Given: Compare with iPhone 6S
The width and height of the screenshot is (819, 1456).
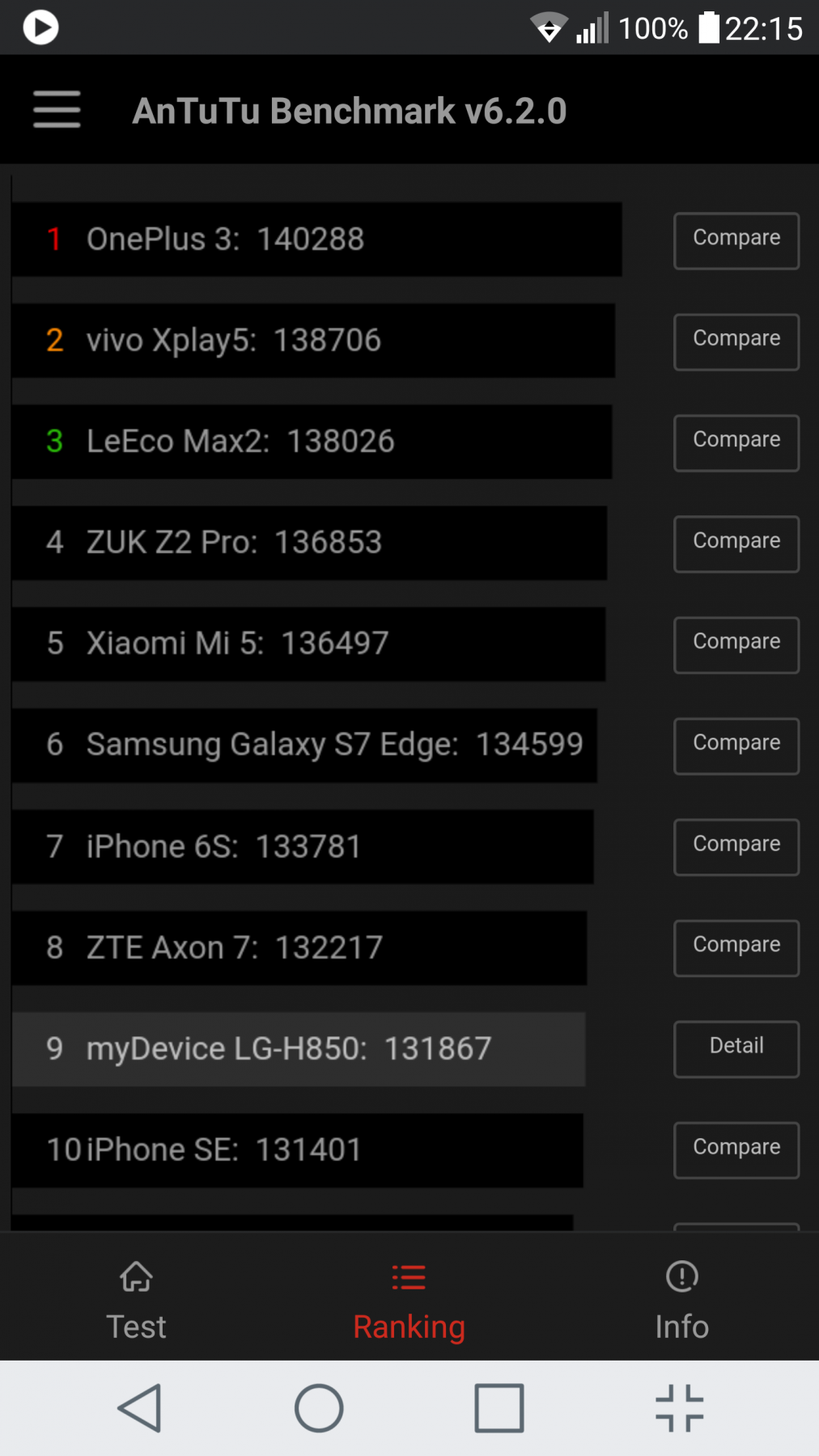Looking at the screenshot, I should point(736,847).
